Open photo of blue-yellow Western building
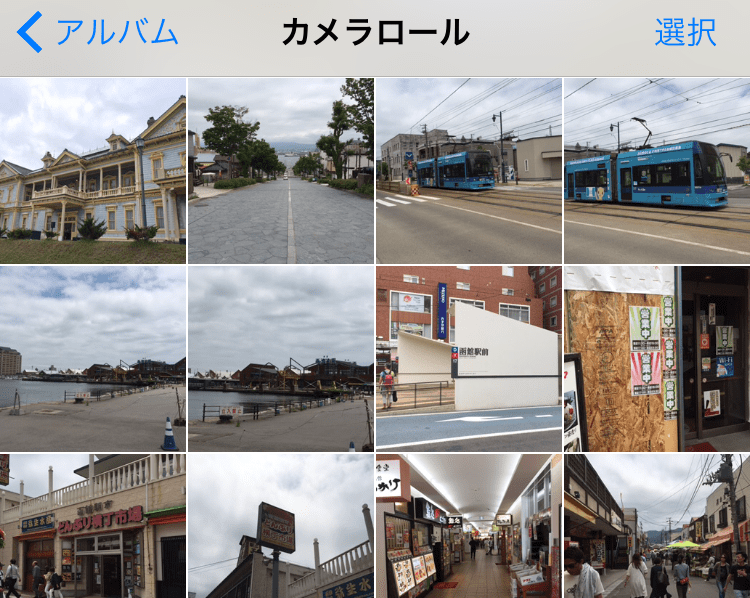 (x=92, y=170)
